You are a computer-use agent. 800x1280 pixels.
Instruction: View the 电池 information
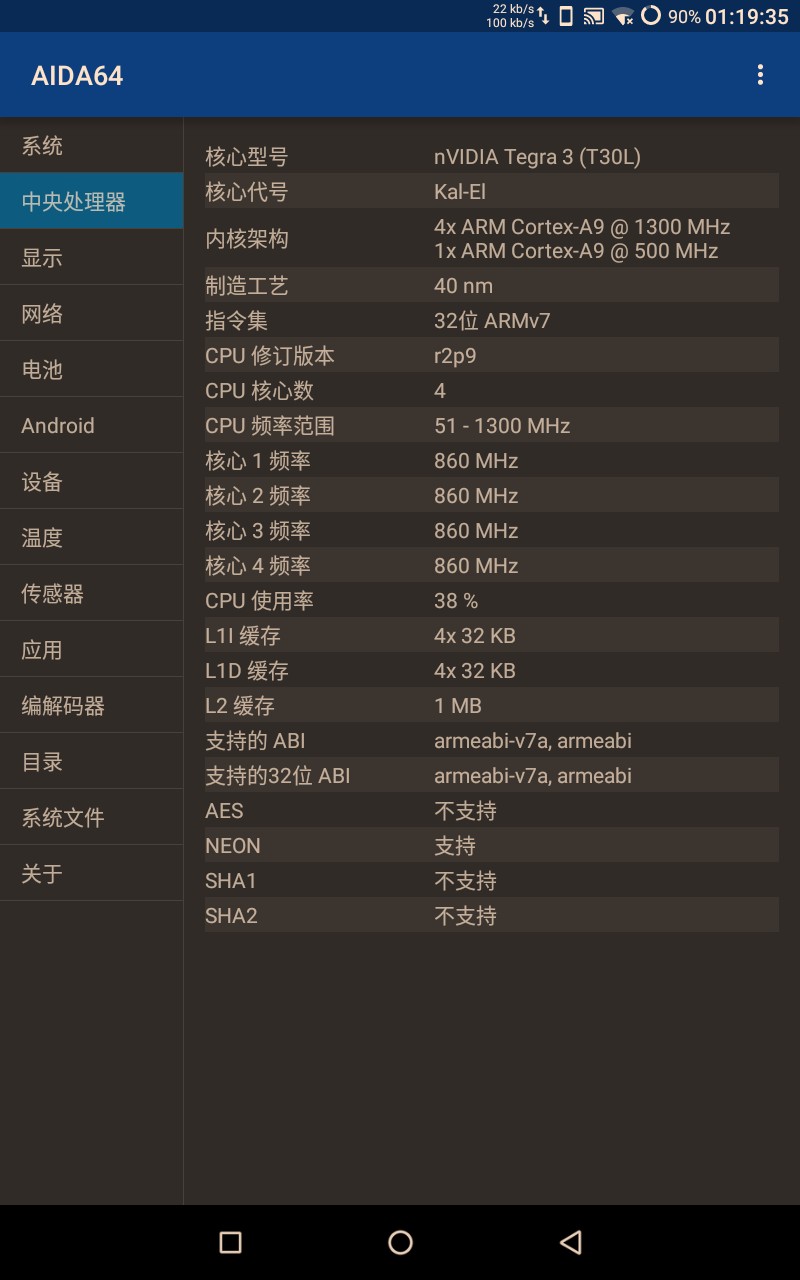pyautogui.click(x=91, y=370)
